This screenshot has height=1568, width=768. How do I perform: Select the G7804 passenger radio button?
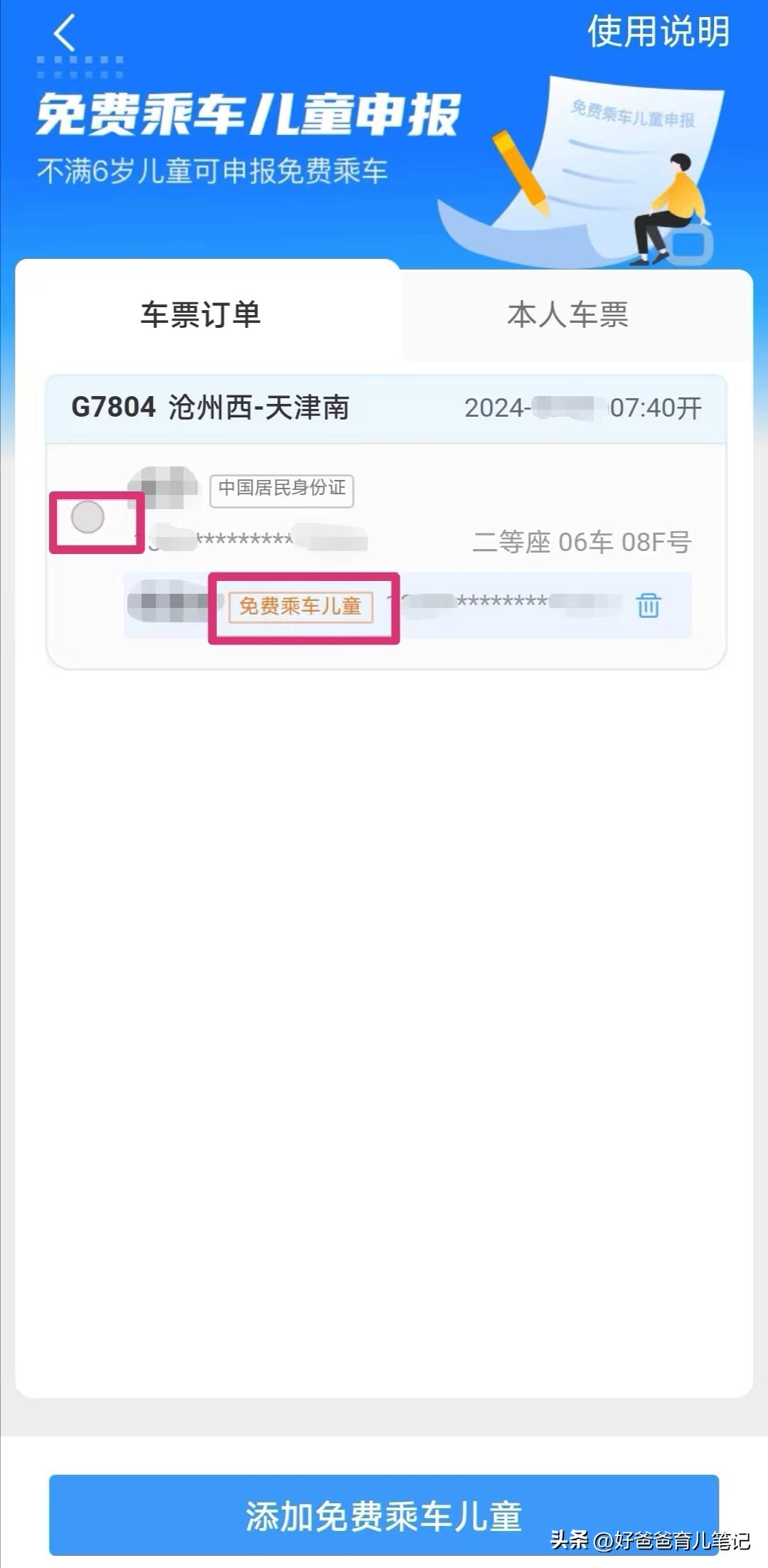pos(88,517)
